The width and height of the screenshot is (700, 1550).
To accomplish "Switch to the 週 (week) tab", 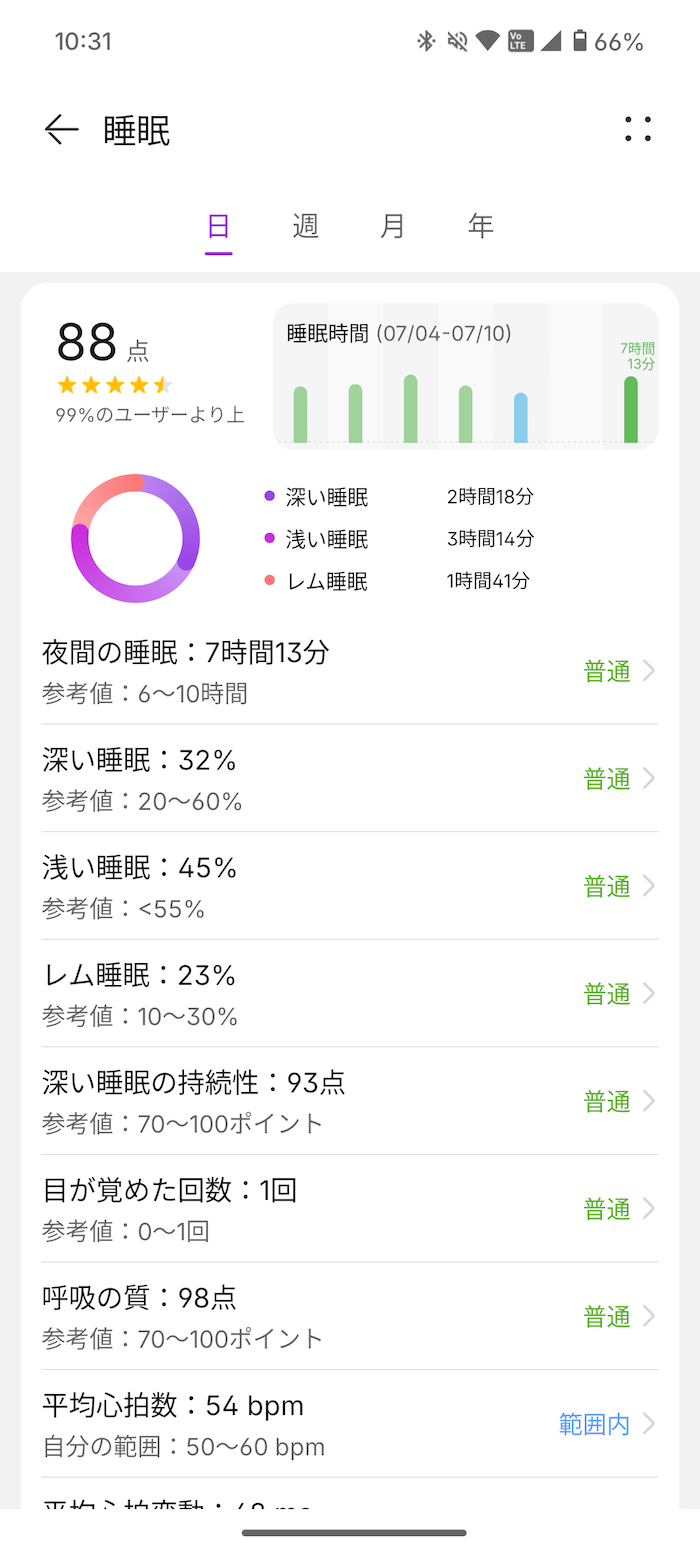I will click(305, 226).
